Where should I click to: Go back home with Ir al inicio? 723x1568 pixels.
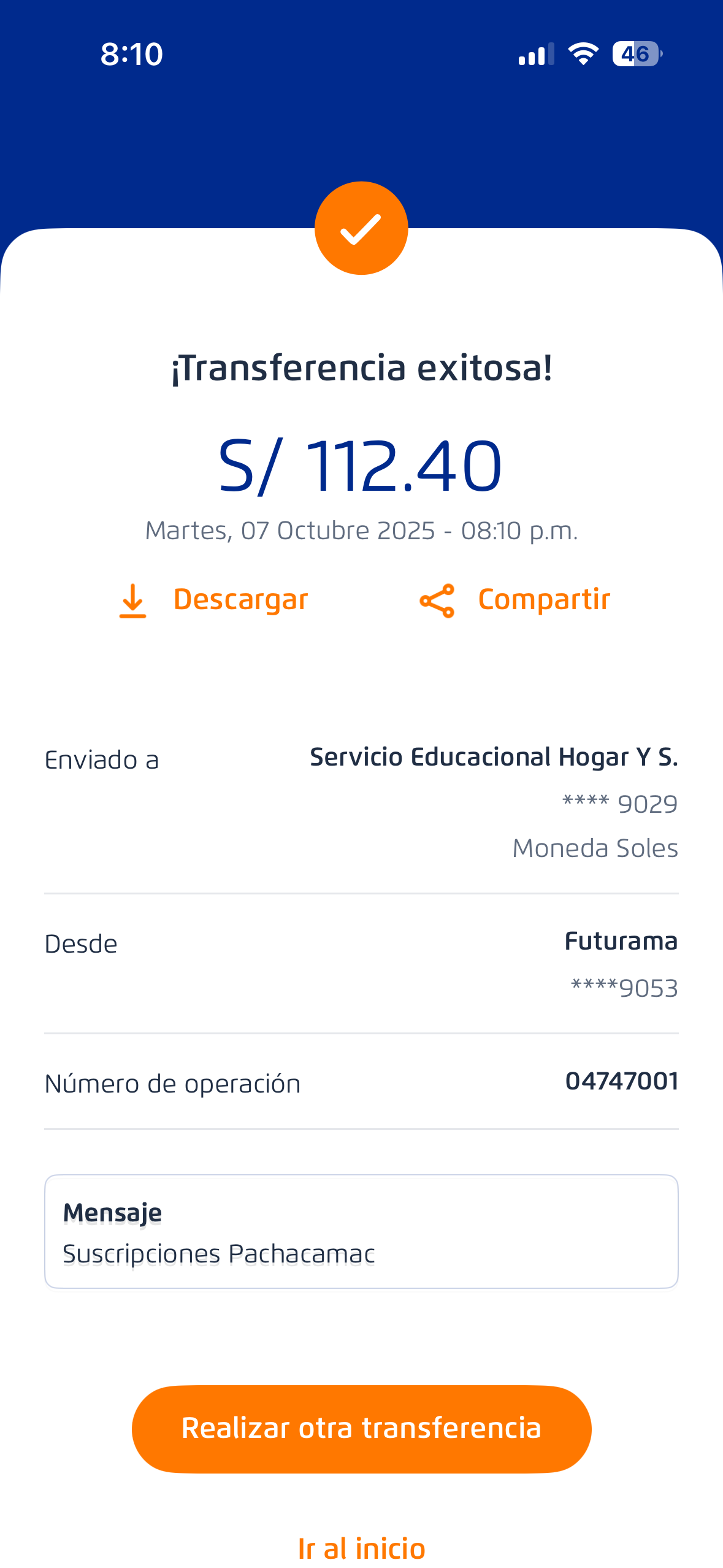(361, 1548)
